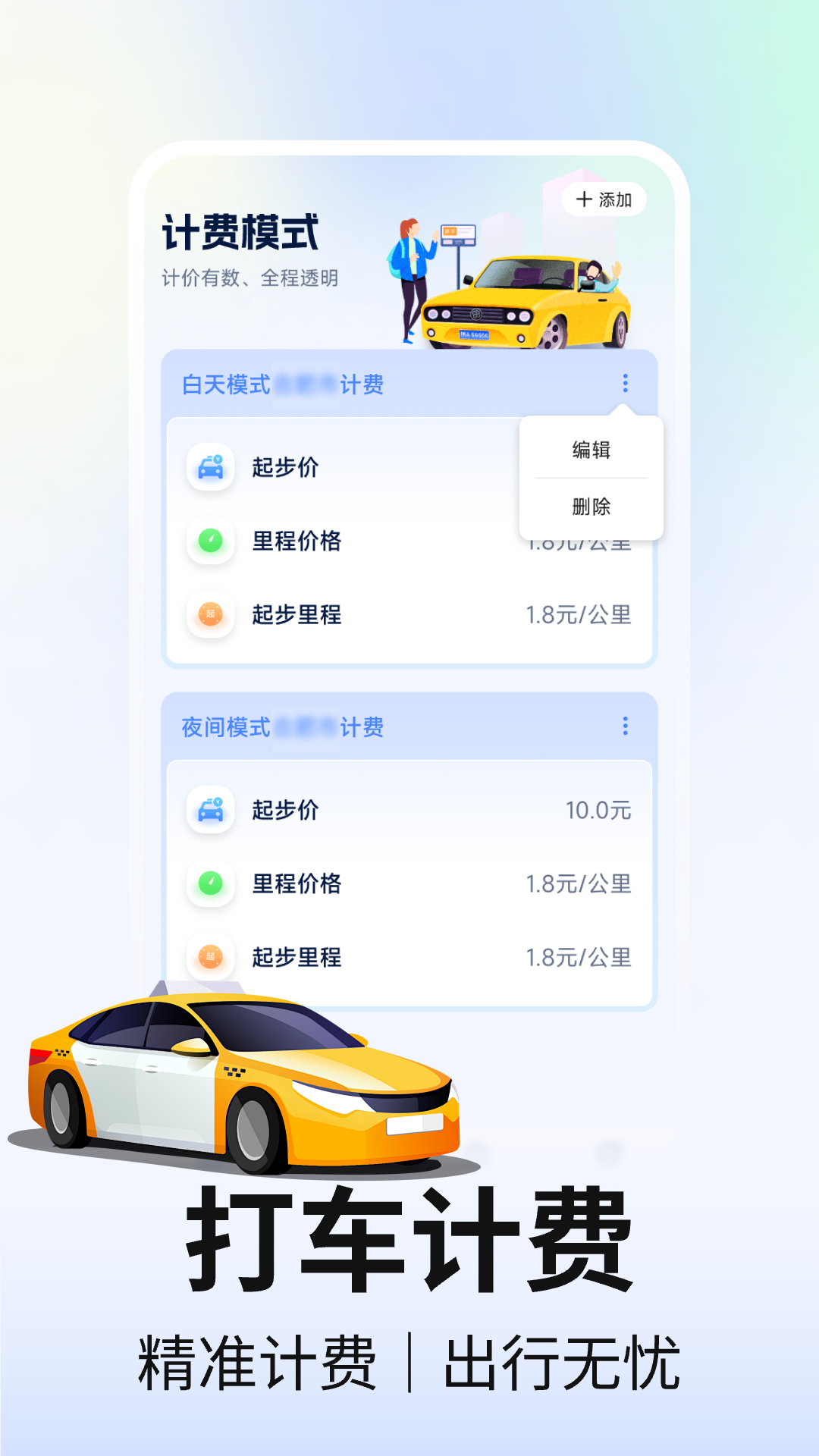
Task: Tap the 10.0元 night mode starting price value
Action: coord(600,809)
